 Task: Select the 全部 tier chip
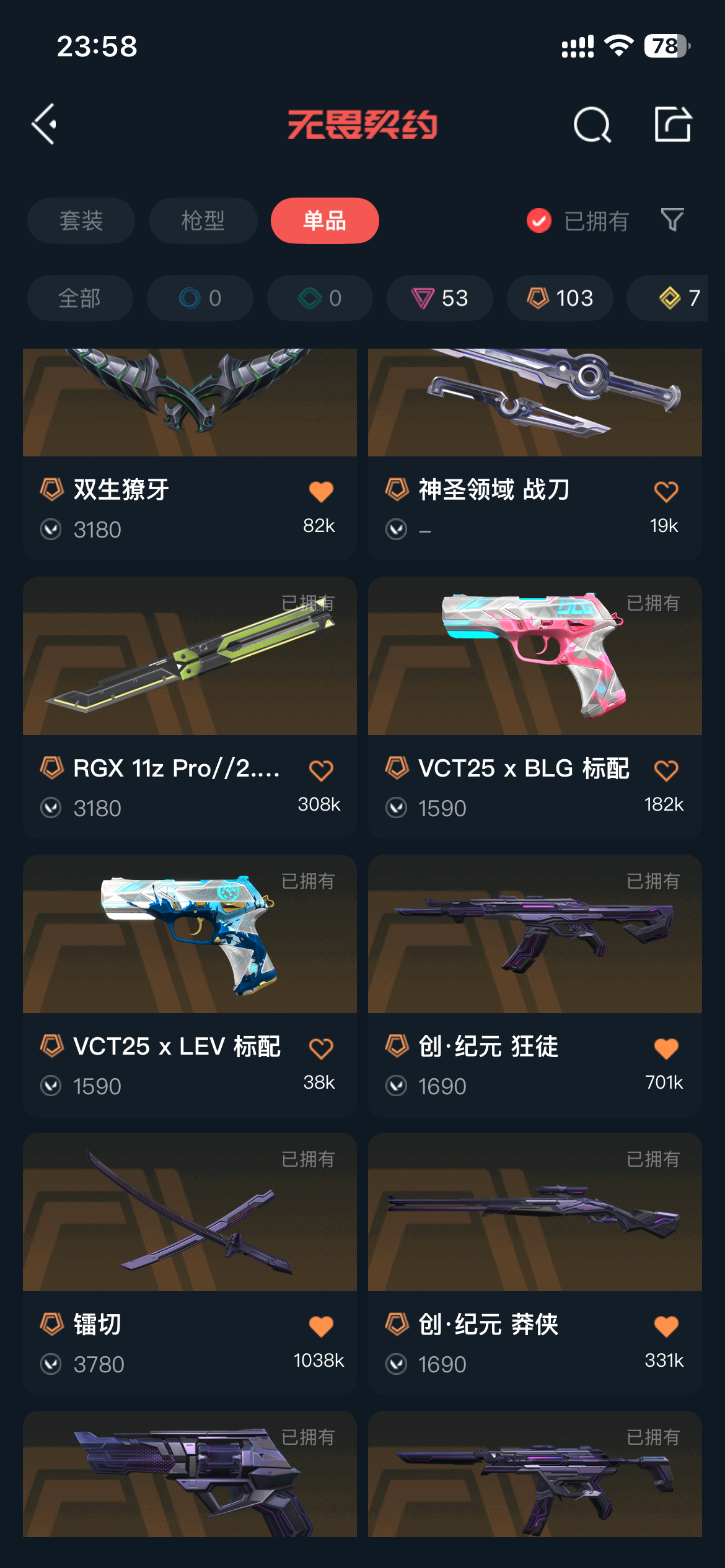[x=80, y=298]
